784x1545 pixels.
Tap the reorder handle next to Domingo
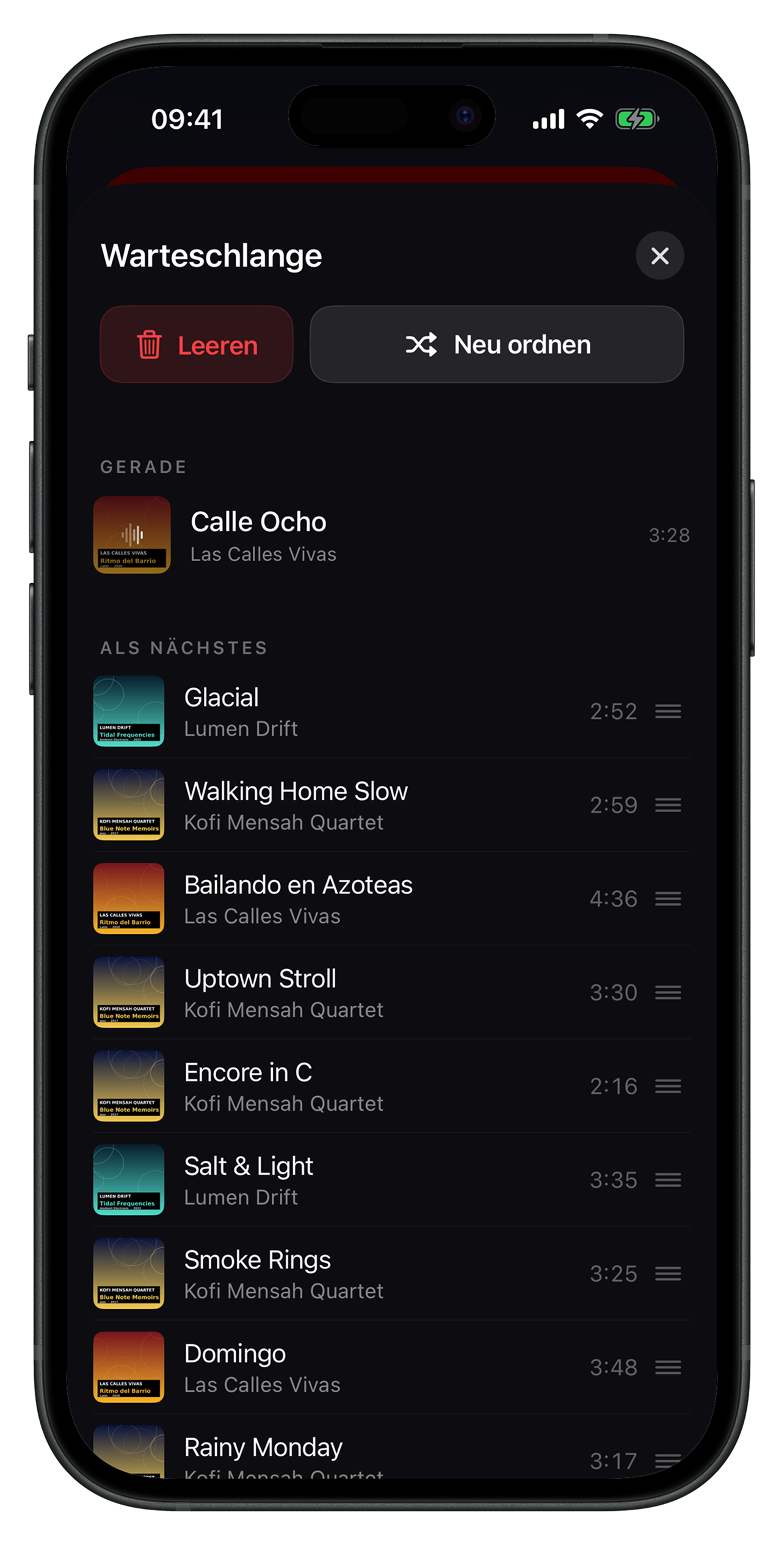pyautogui.click(x=667, y=1367)
